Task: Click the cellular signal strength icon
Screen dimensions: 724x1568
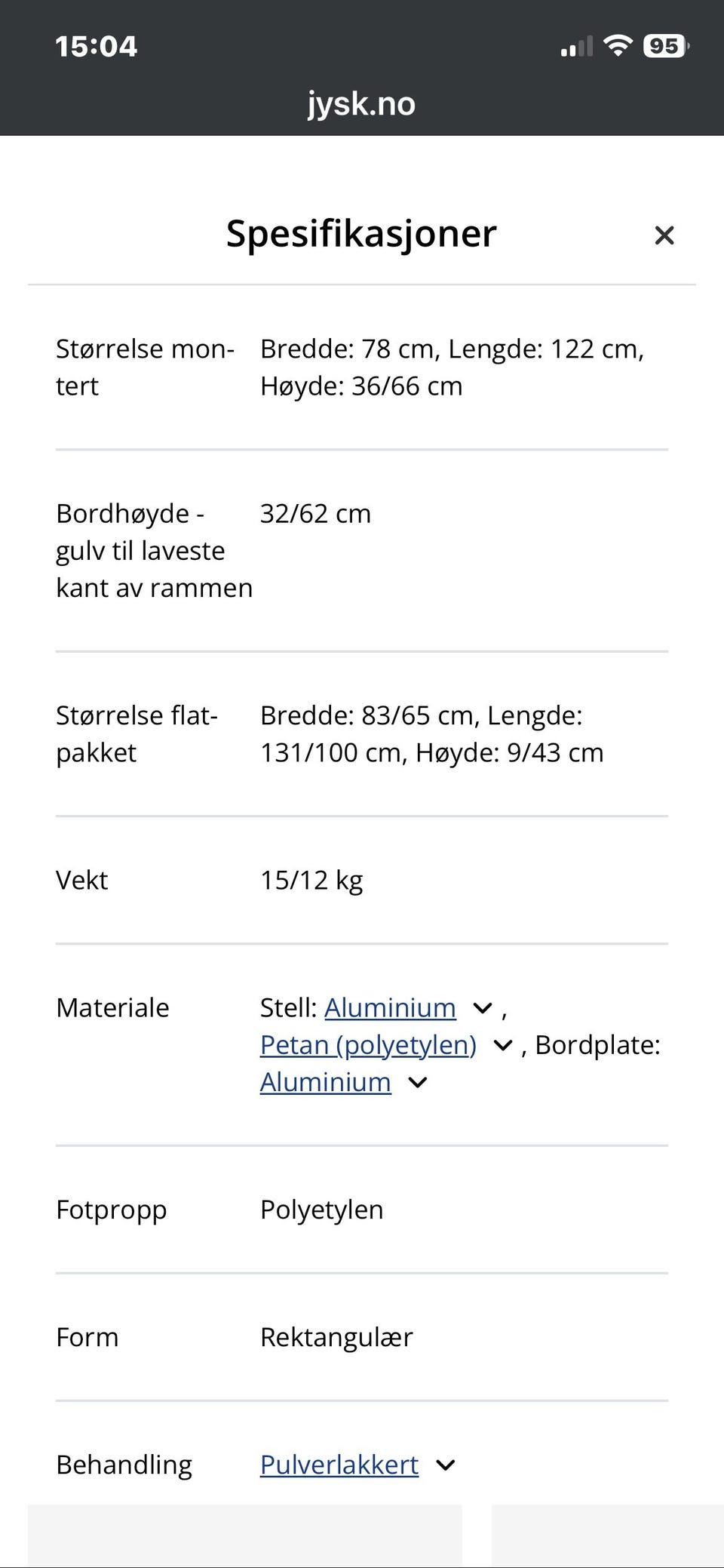Action: pos(576,45)
